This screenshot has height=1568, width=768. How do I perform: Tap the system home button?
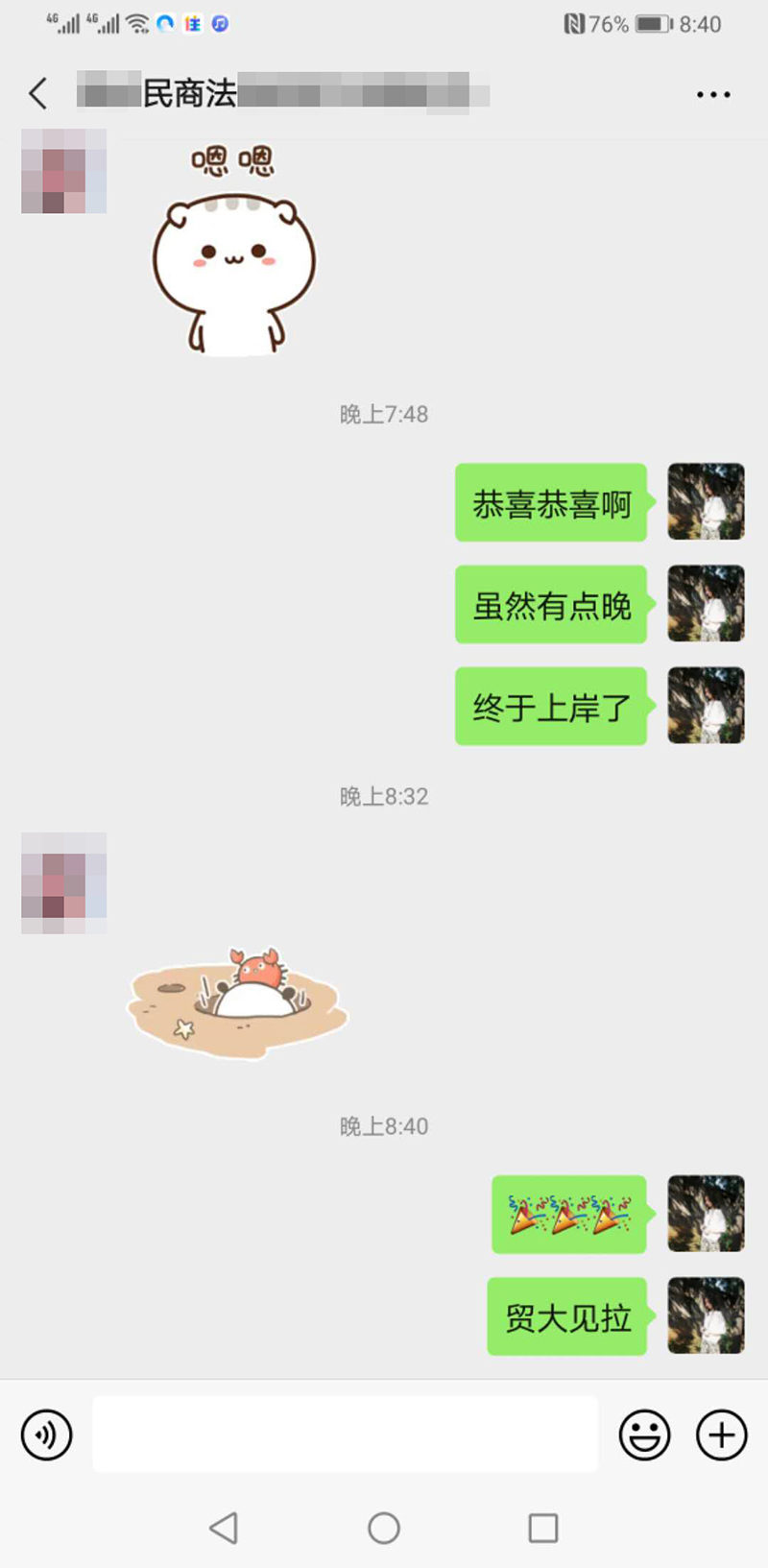pos(384,1528)
